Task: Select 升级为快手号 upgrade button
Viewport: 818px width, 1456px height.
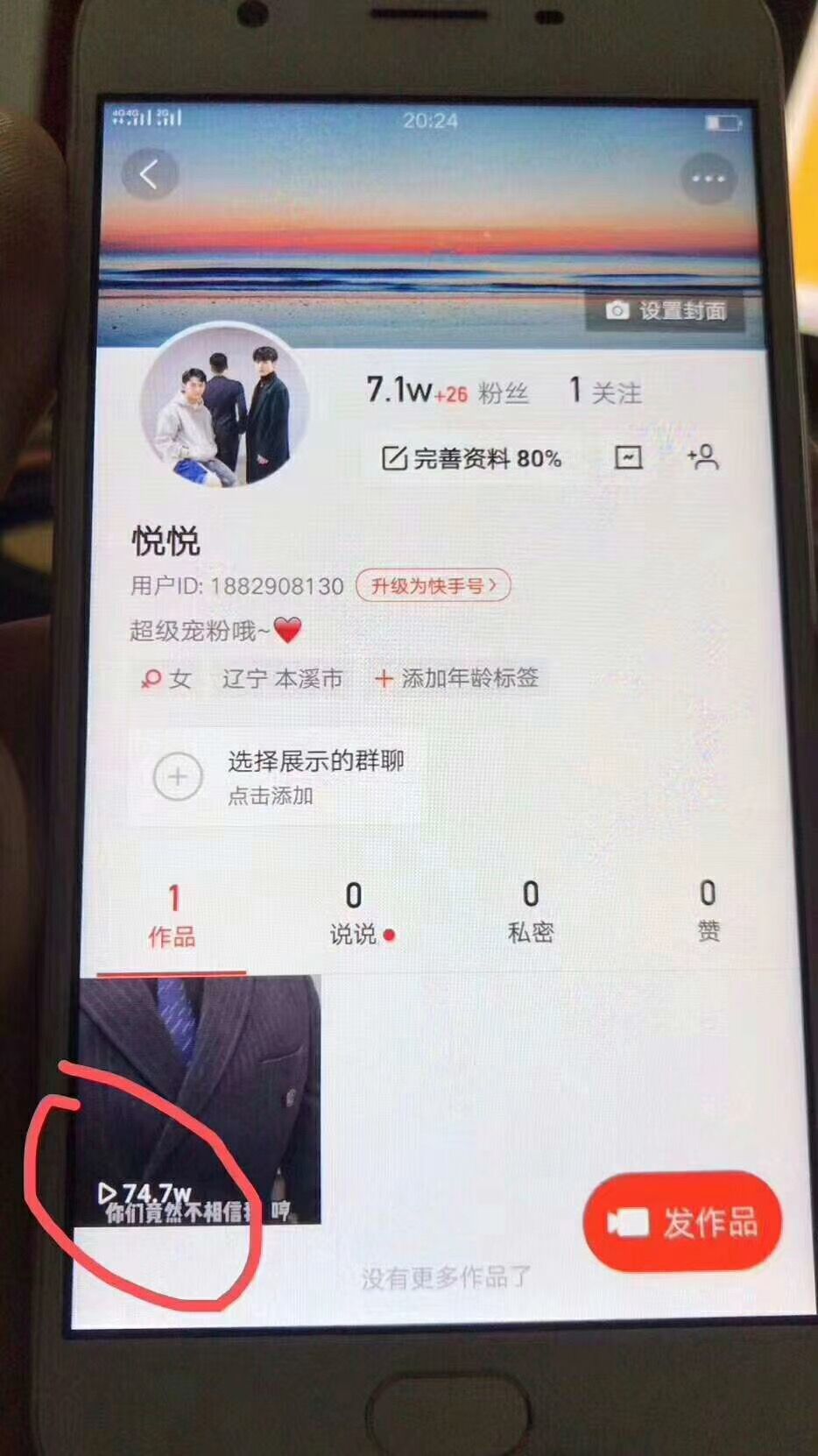Action: point(433,585)
